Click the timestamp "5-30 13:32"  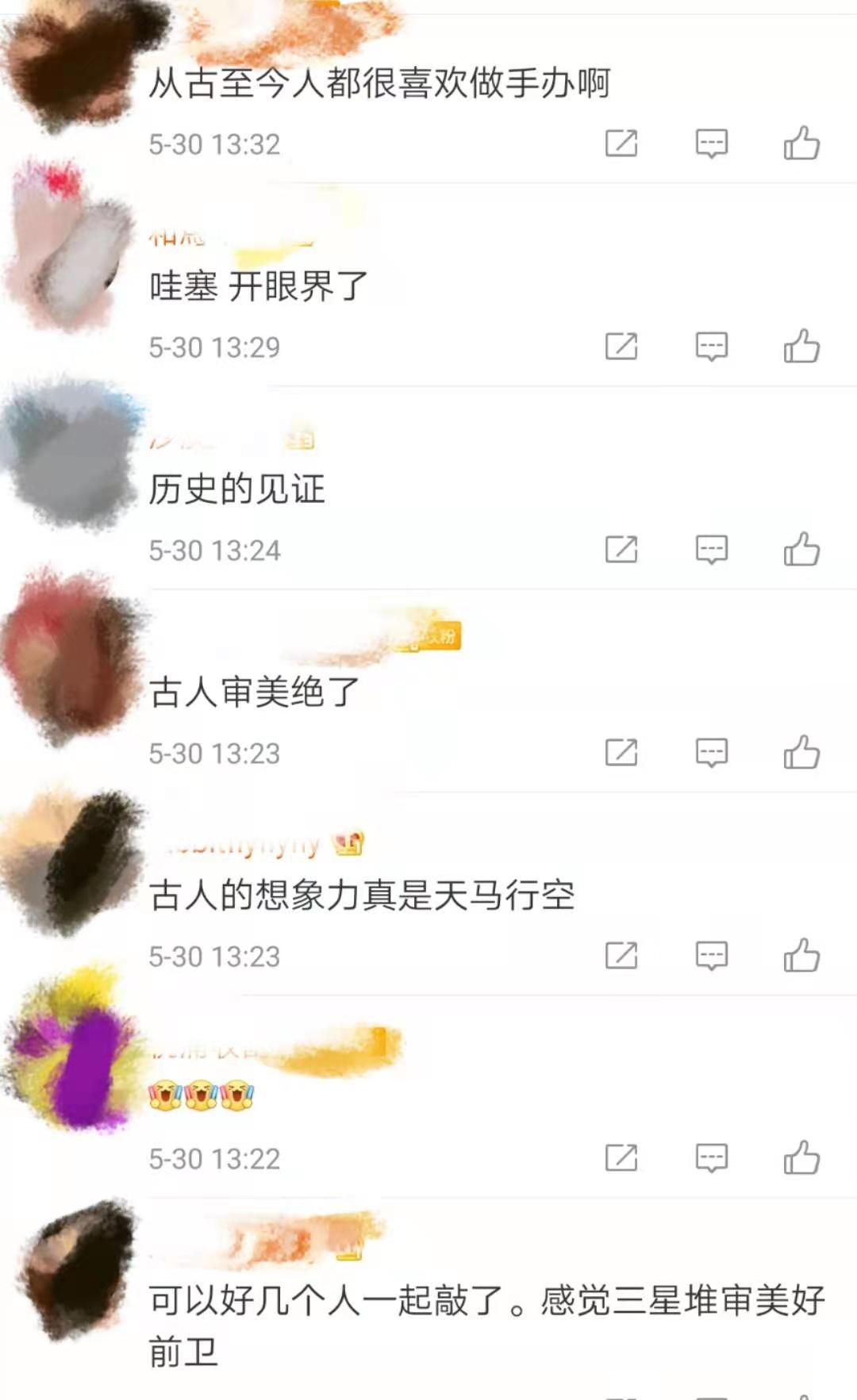click(x=213, y=144)
